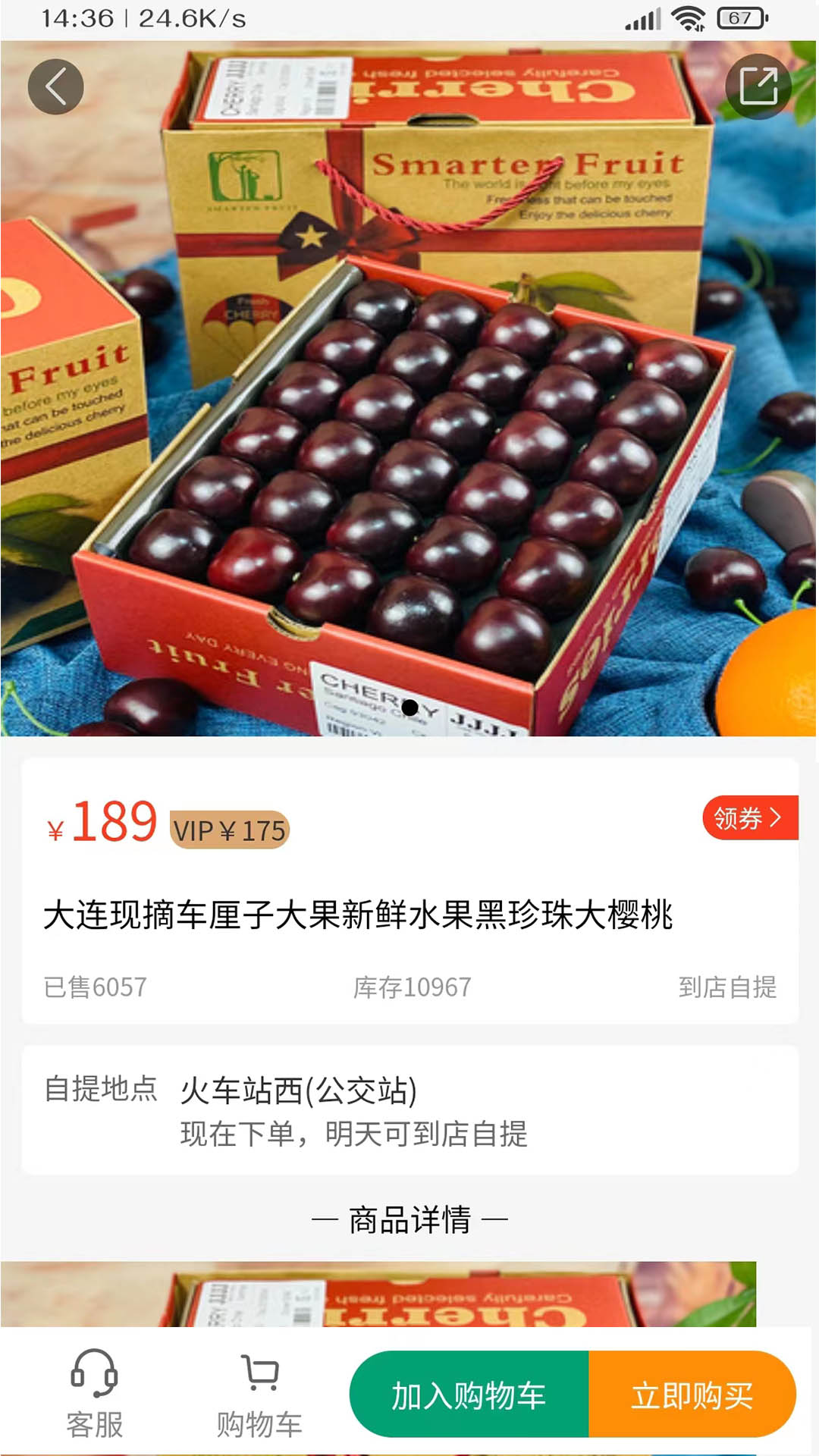View the main cherry product image
Viewport: 819px width, 1456px height.
409,425
